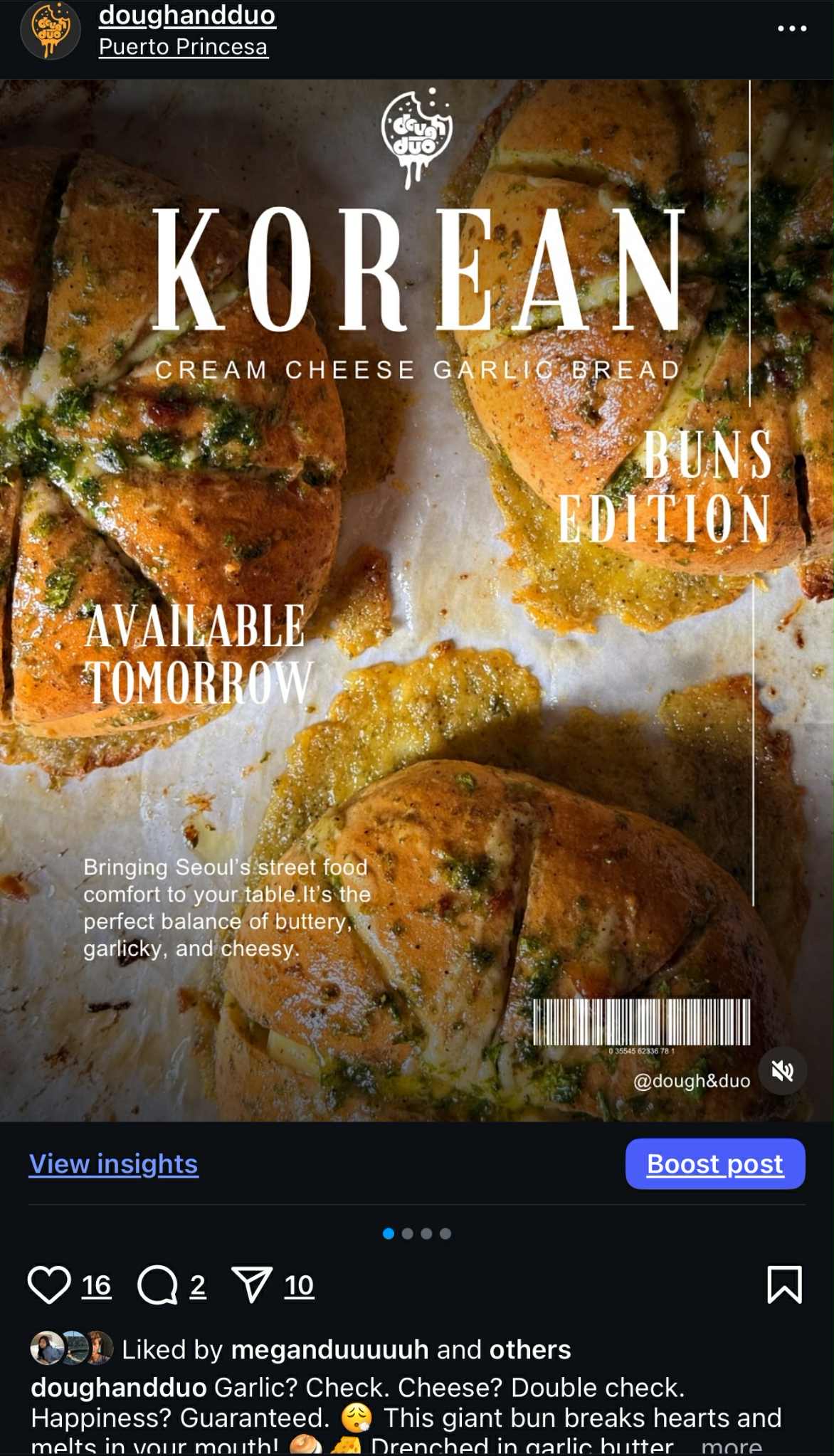View likes from meganduuuuuh and others
The width and height of the screenshot is (834, 1456).
point(346,1349)
